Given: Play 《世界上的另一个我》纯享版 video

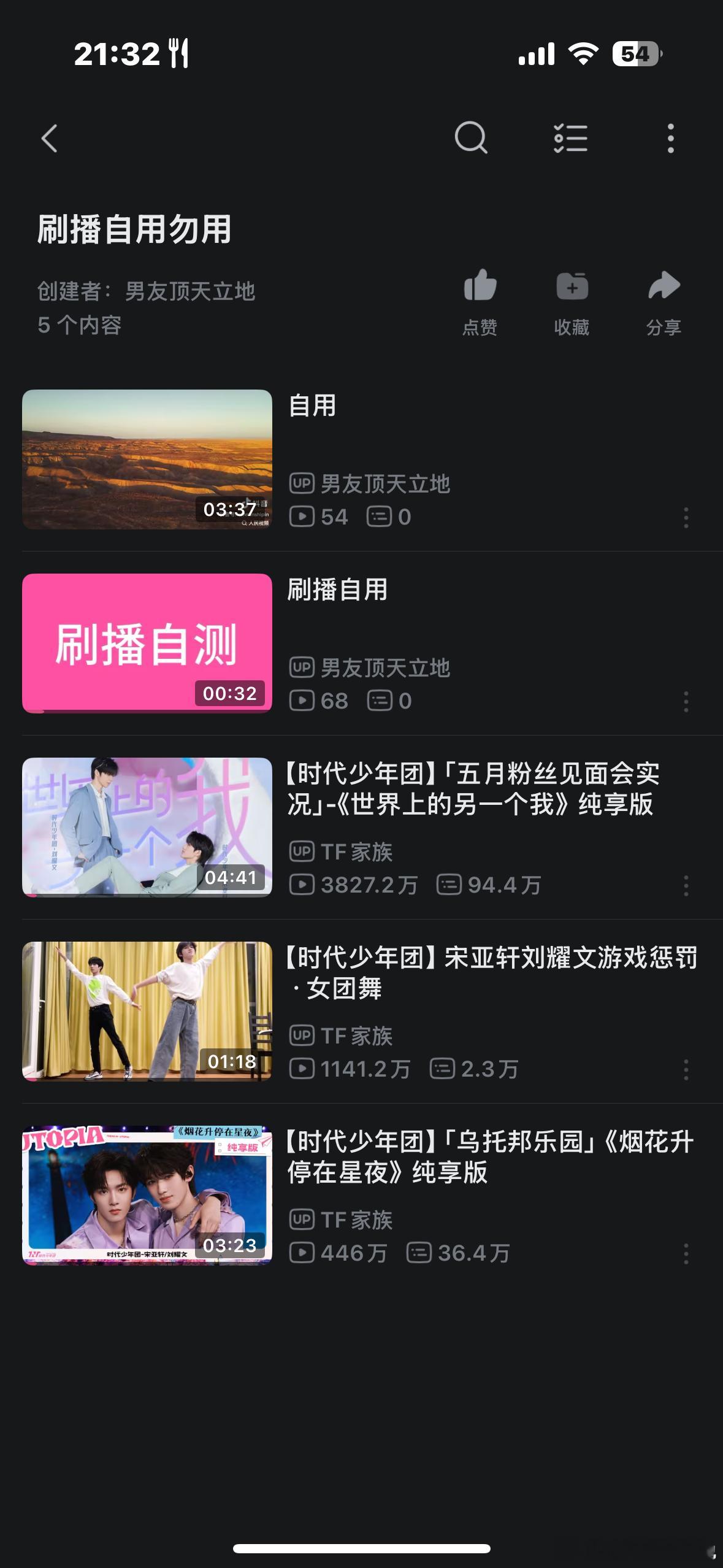Looking at the screenshot, I should (147, 828).
